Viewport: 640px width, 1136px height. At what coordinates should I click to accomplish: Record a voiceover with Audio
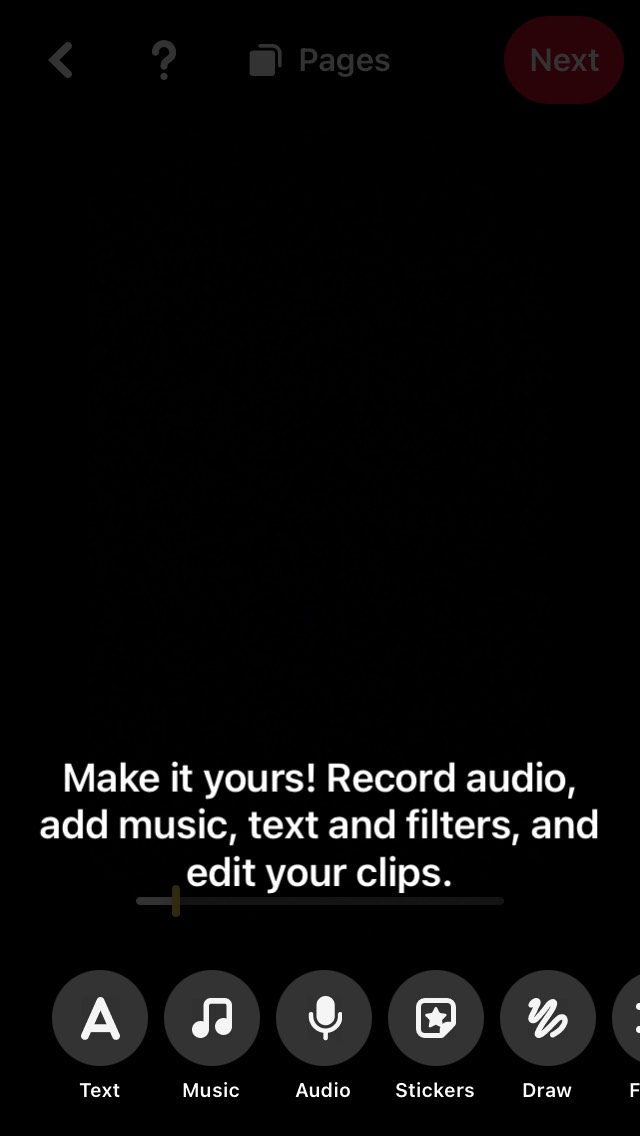[324, 1018]
